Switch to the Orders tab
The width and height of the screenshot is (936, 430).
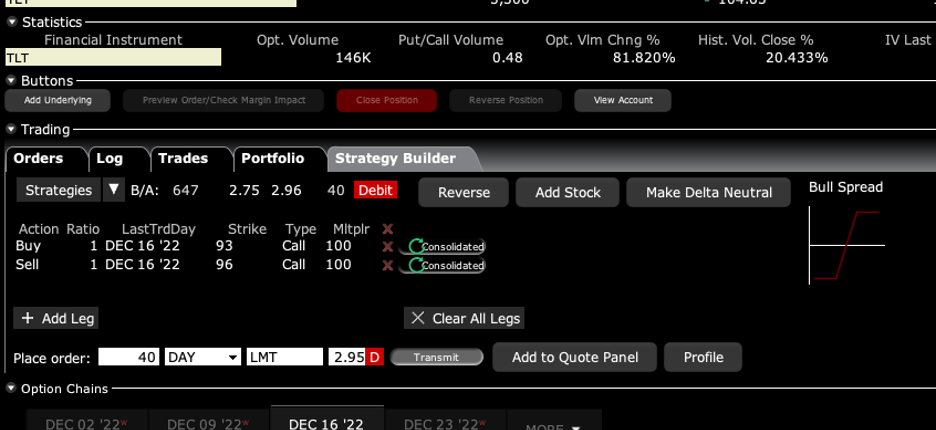[38, 158]
